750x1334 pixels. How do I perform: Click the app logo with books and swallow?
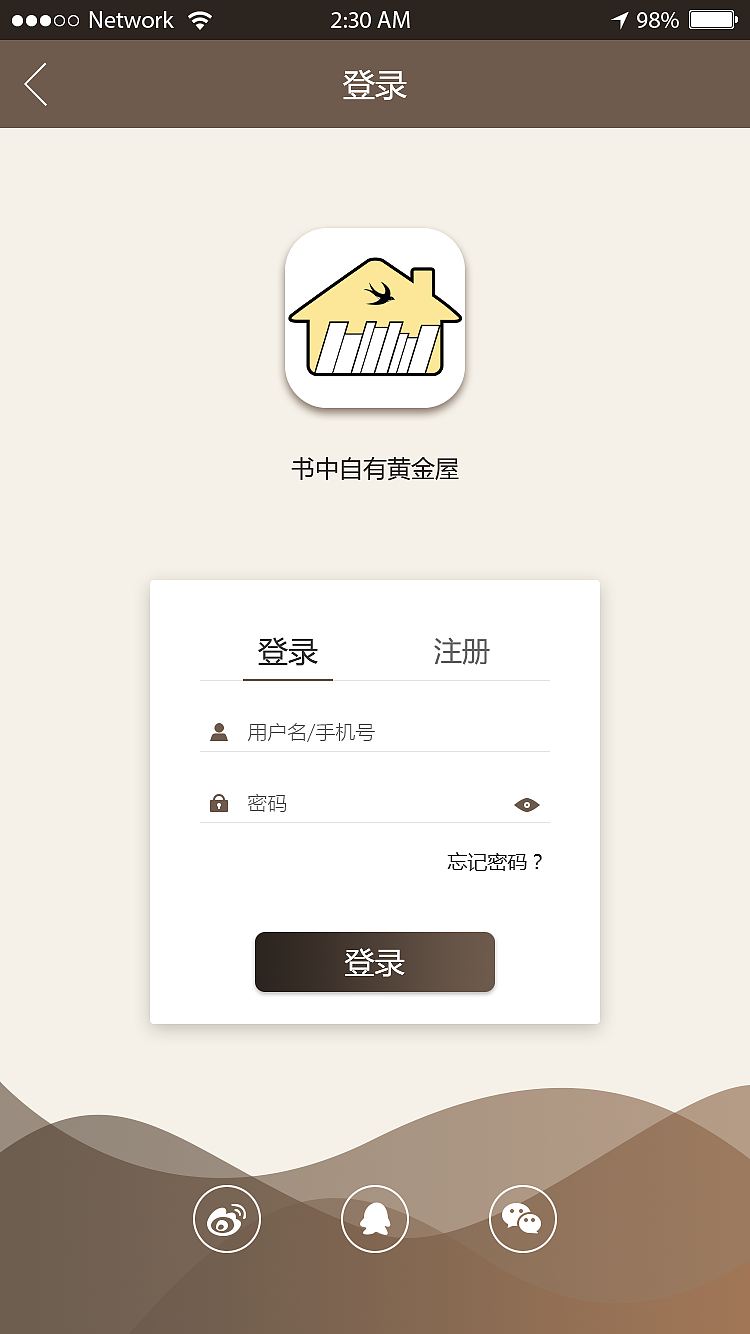375,319
